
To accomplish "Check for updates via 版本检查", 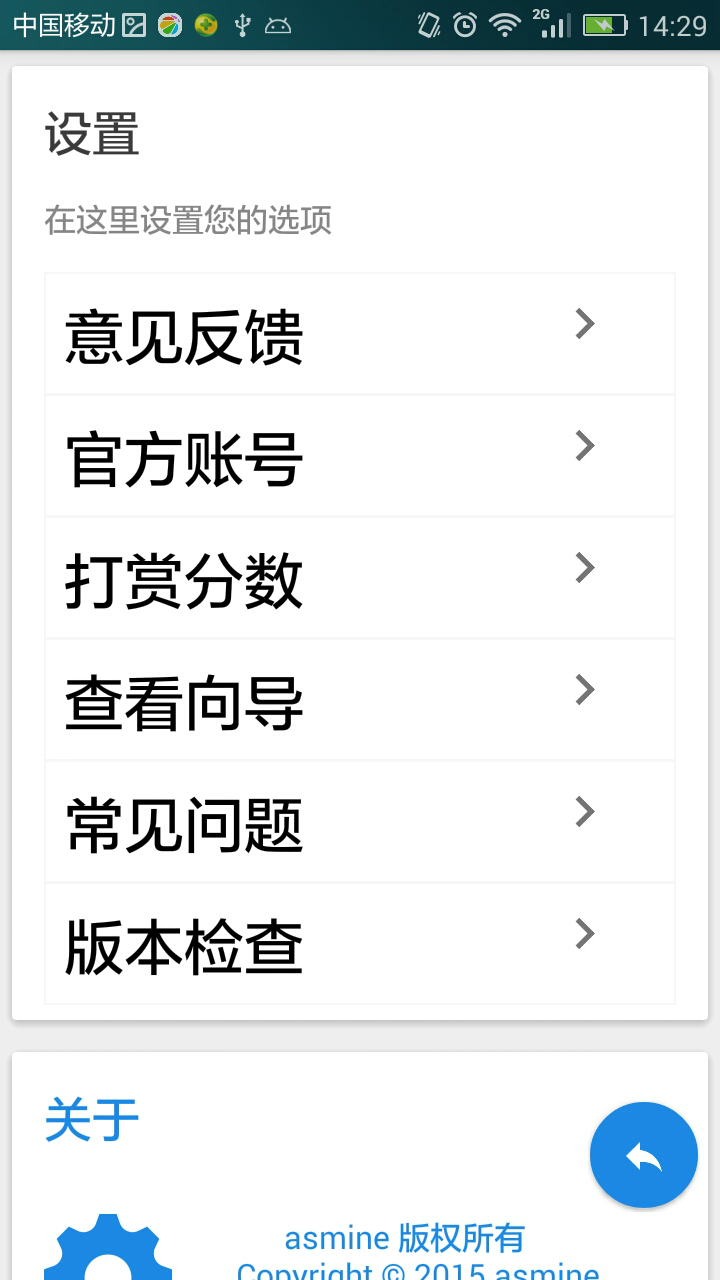I will coord(360,944).
